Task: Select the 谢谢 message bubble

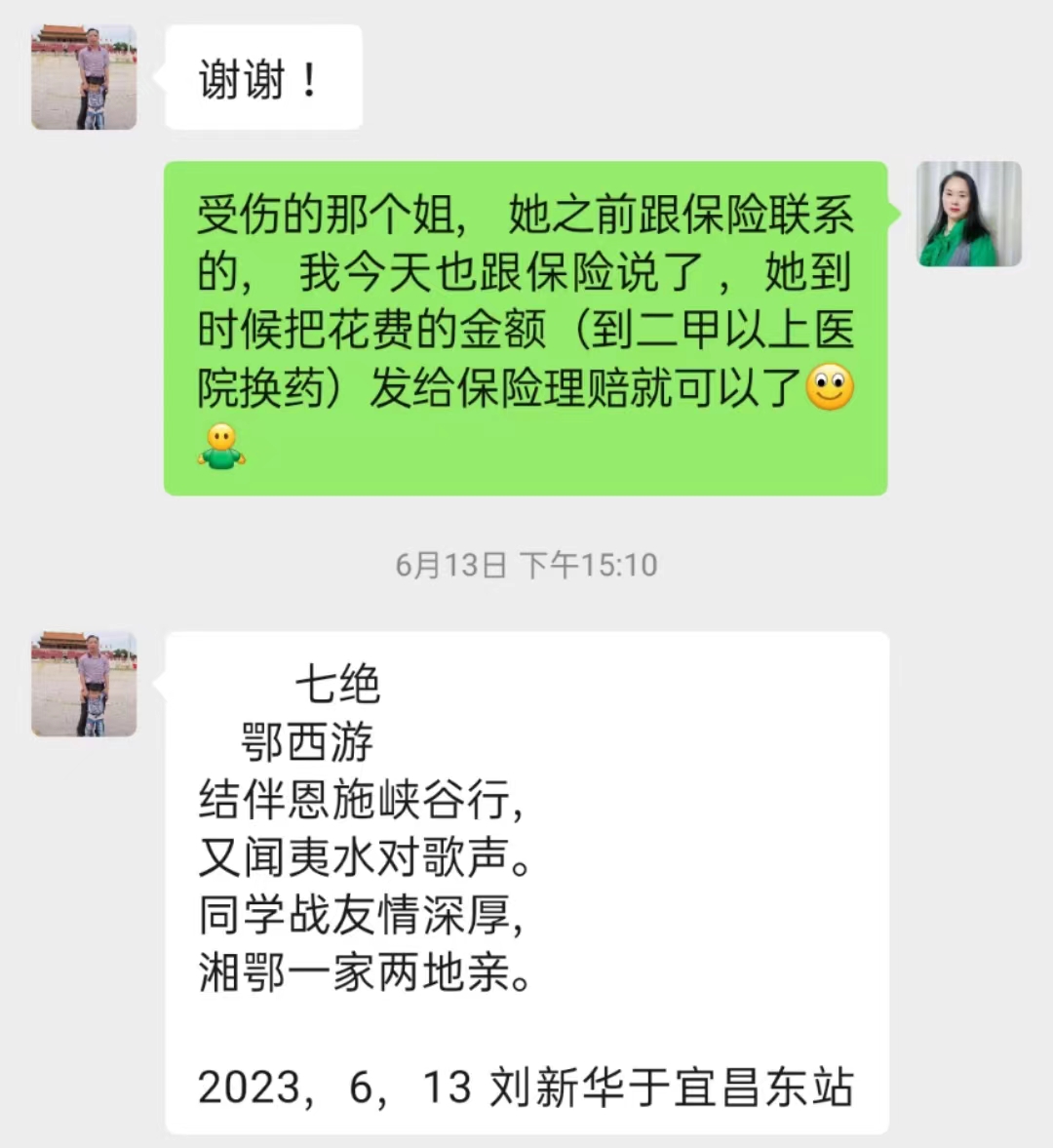Action: pyautogui.click(x=261, y=74)
